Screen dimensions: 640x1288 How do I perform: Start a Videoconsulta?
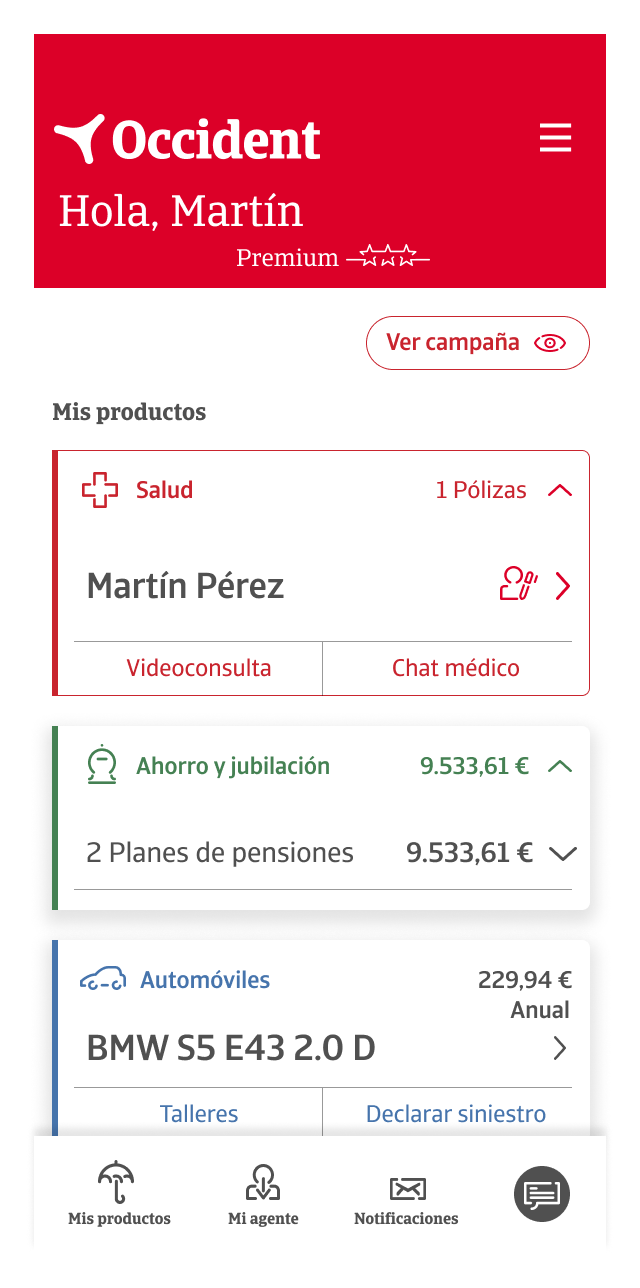click(x=198, y=668)
